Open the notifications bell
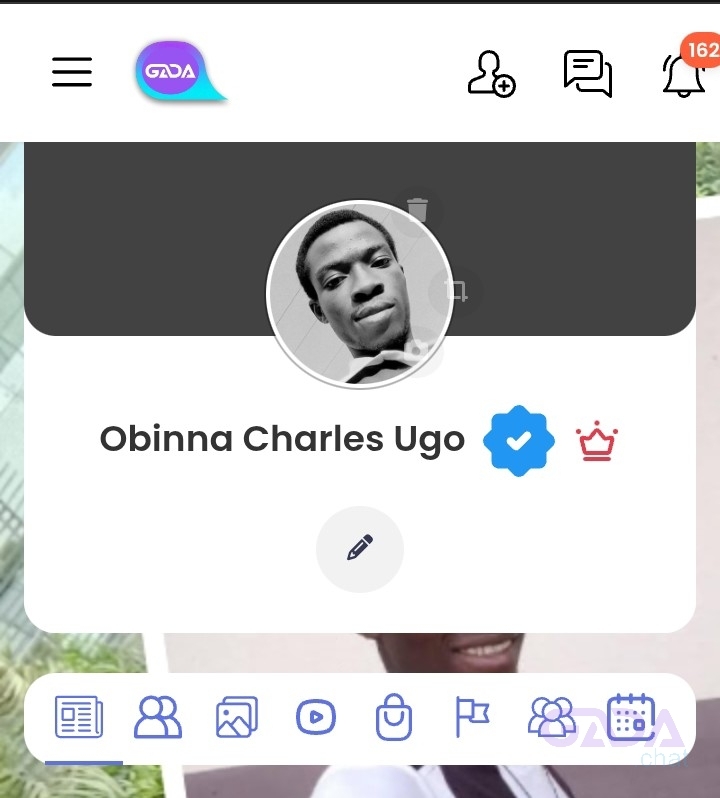 click(684, 74)
